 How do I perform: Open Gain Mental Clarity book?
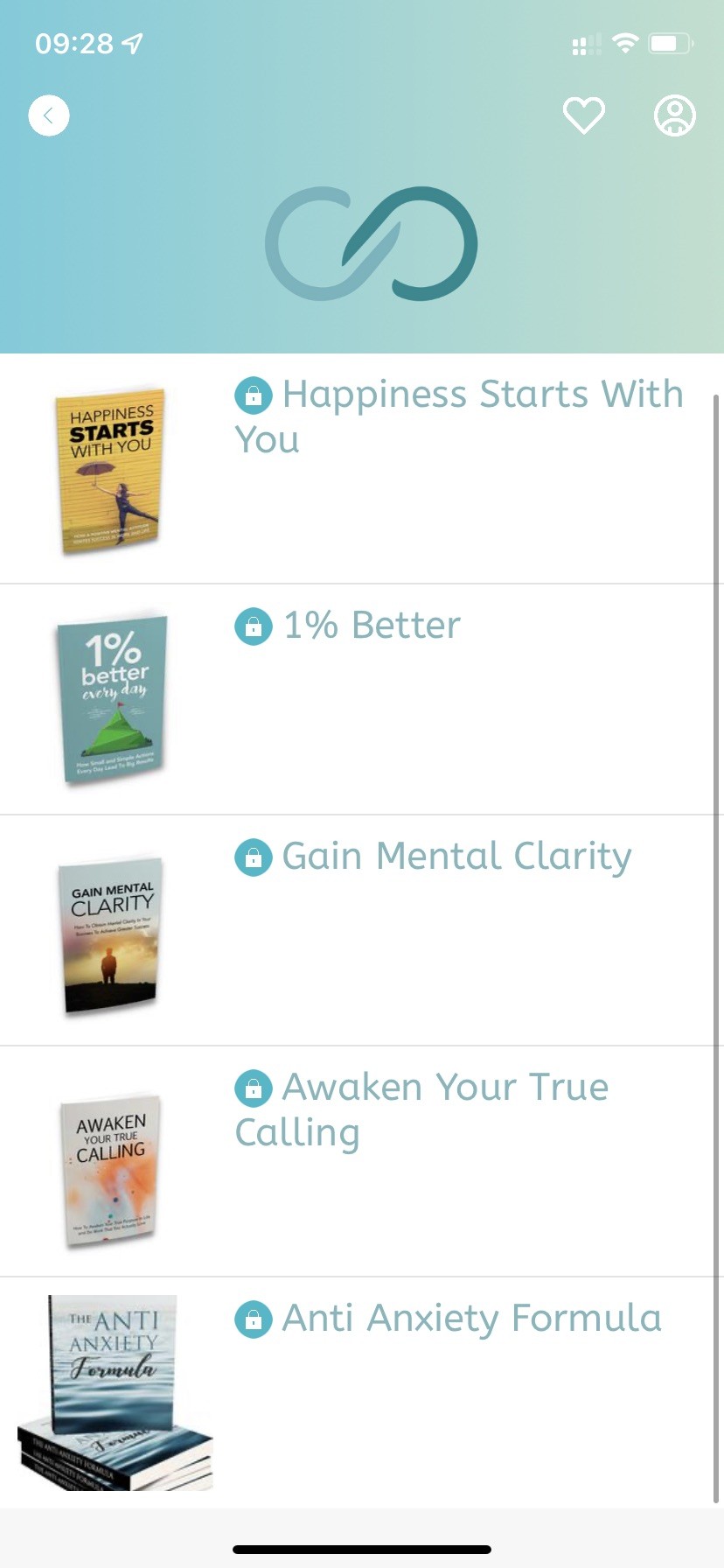[x=456, y=857]
